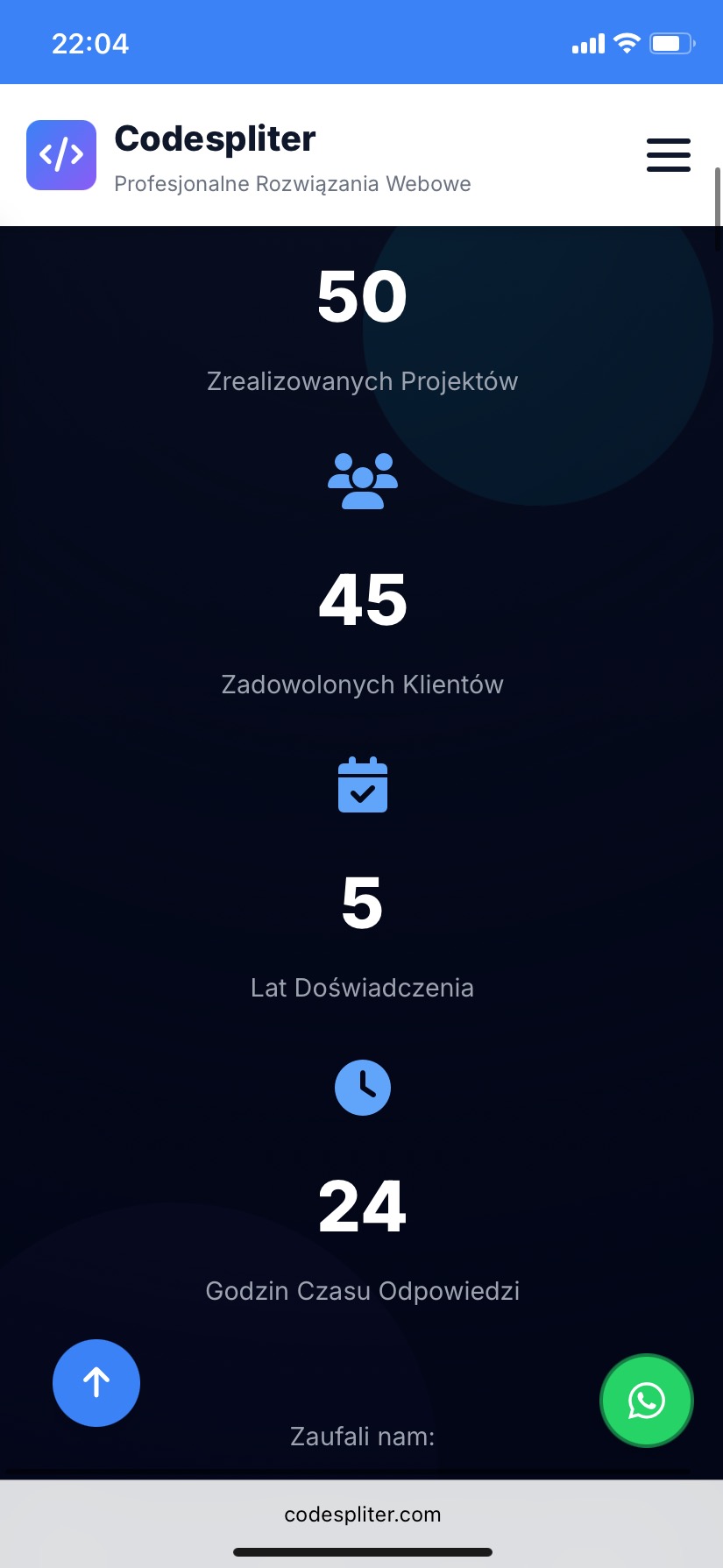This screenshot has height=1568, width=723.
Task: Click the battery indicator in the status bar
Action: (670, 42)
